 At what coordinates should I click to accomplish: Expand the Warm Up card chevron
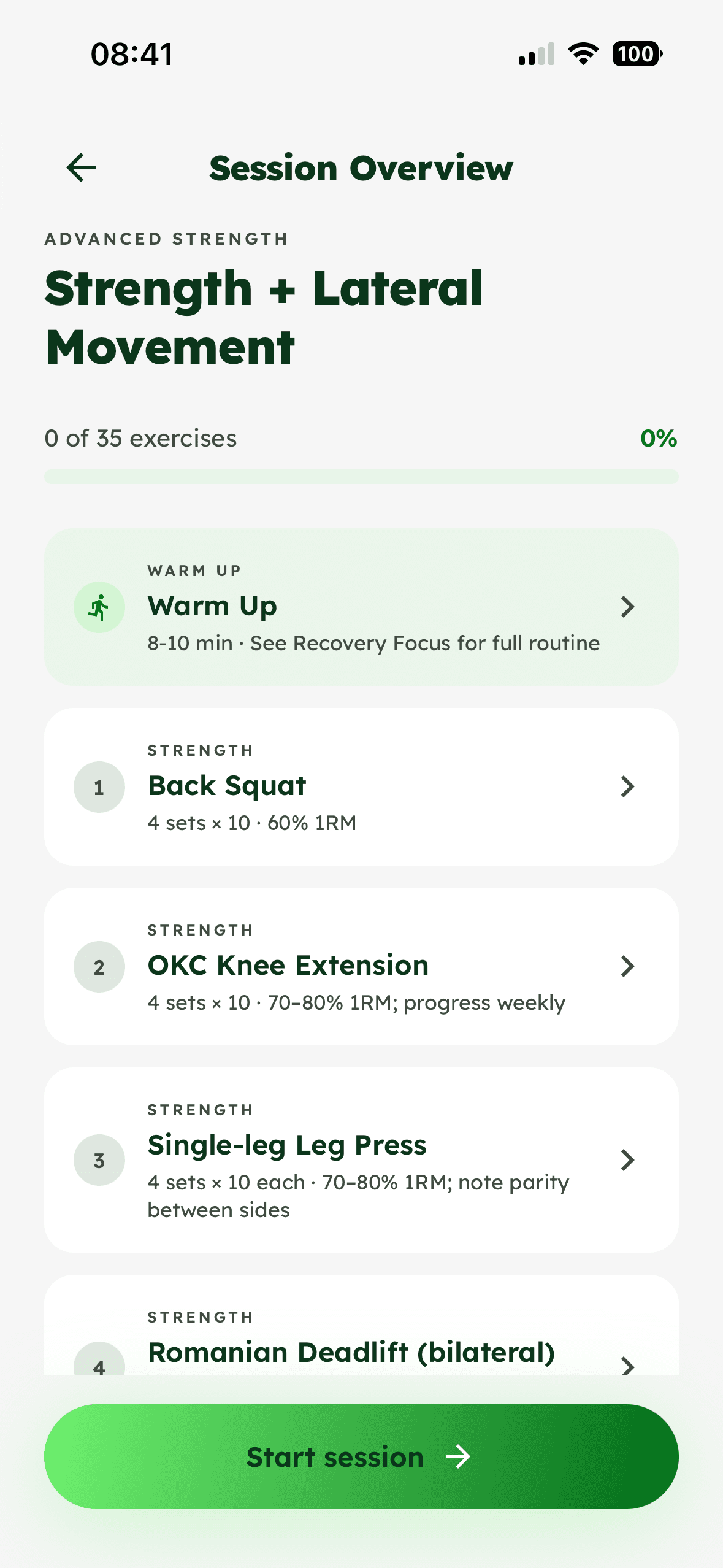[628, 606]
